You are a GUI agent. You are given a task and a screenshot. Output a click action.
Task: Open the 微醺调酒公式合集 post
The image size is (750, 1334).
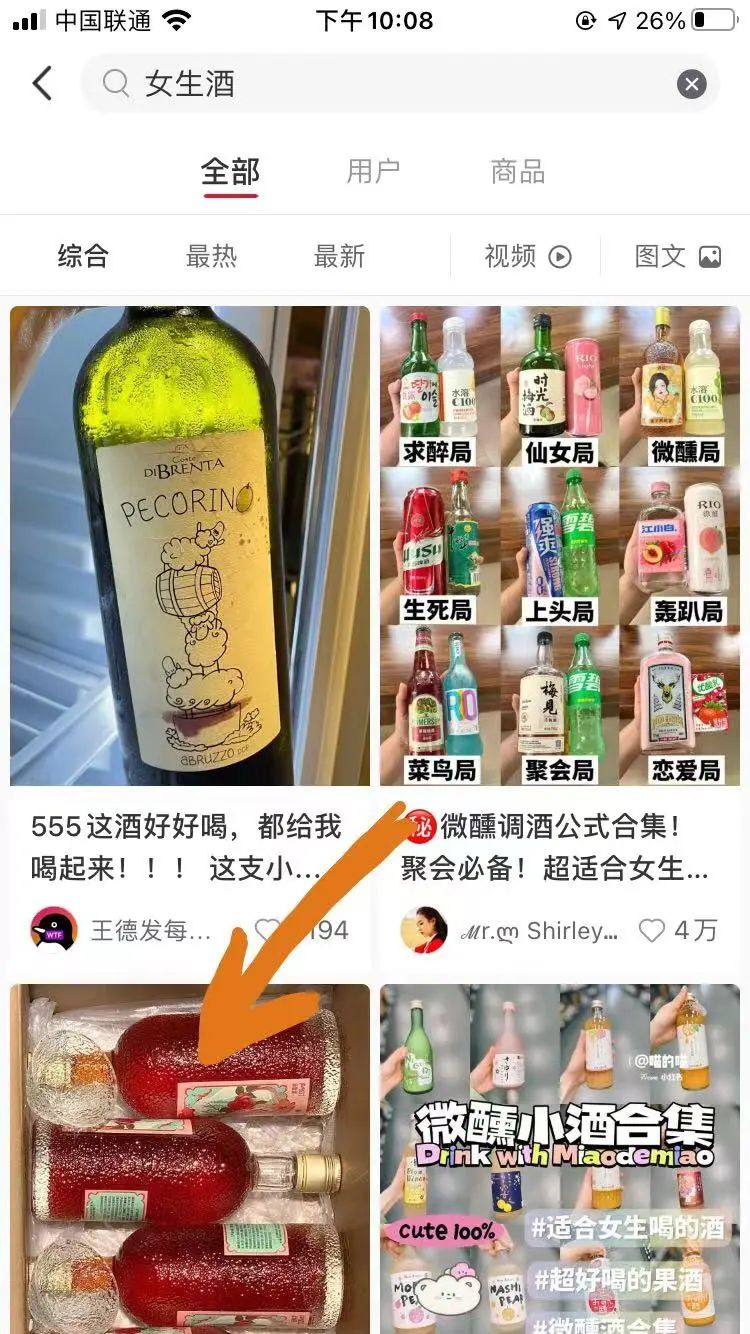[x=560, y=545]
